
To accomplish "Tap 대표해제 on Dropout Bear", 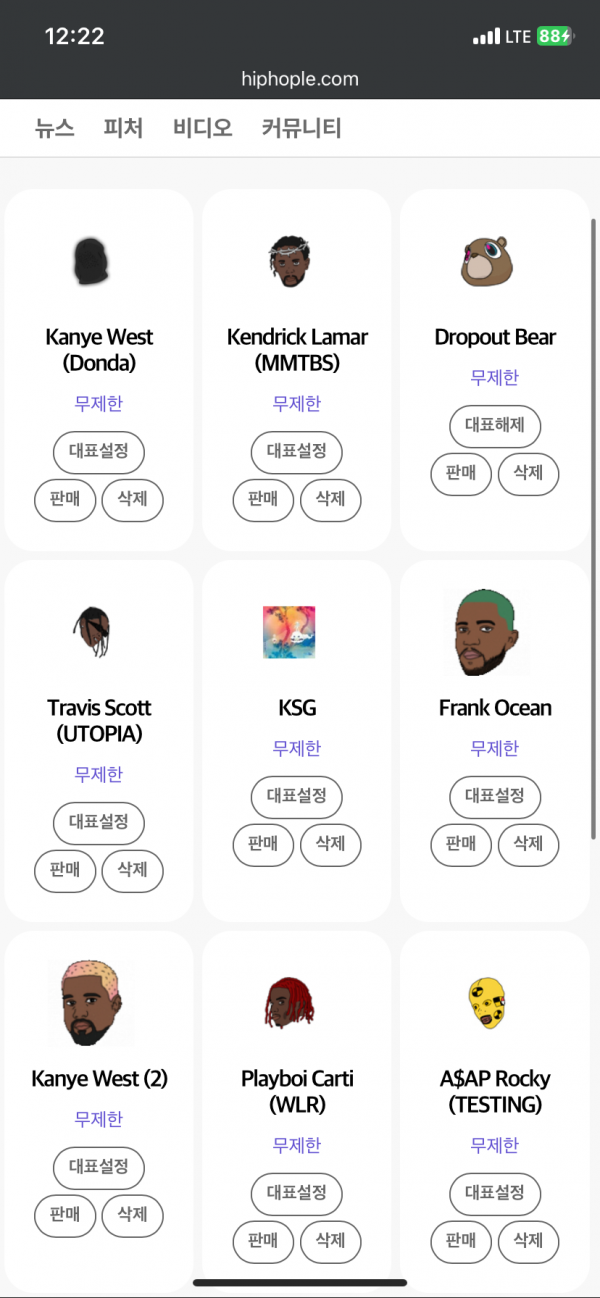I will (x=495, y=426).
